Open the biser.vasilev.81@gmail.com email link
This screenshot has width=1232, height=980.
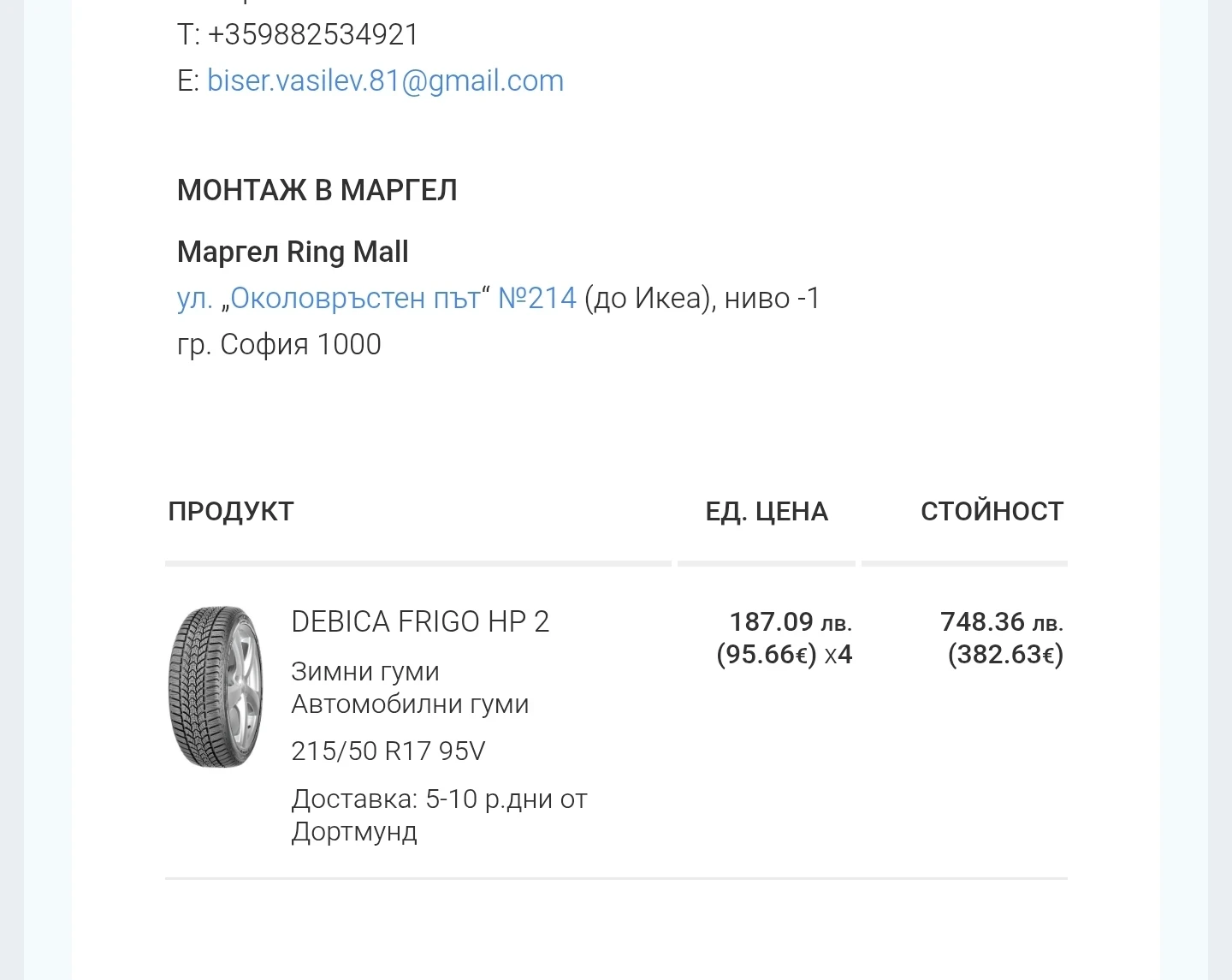click(385, 81)
